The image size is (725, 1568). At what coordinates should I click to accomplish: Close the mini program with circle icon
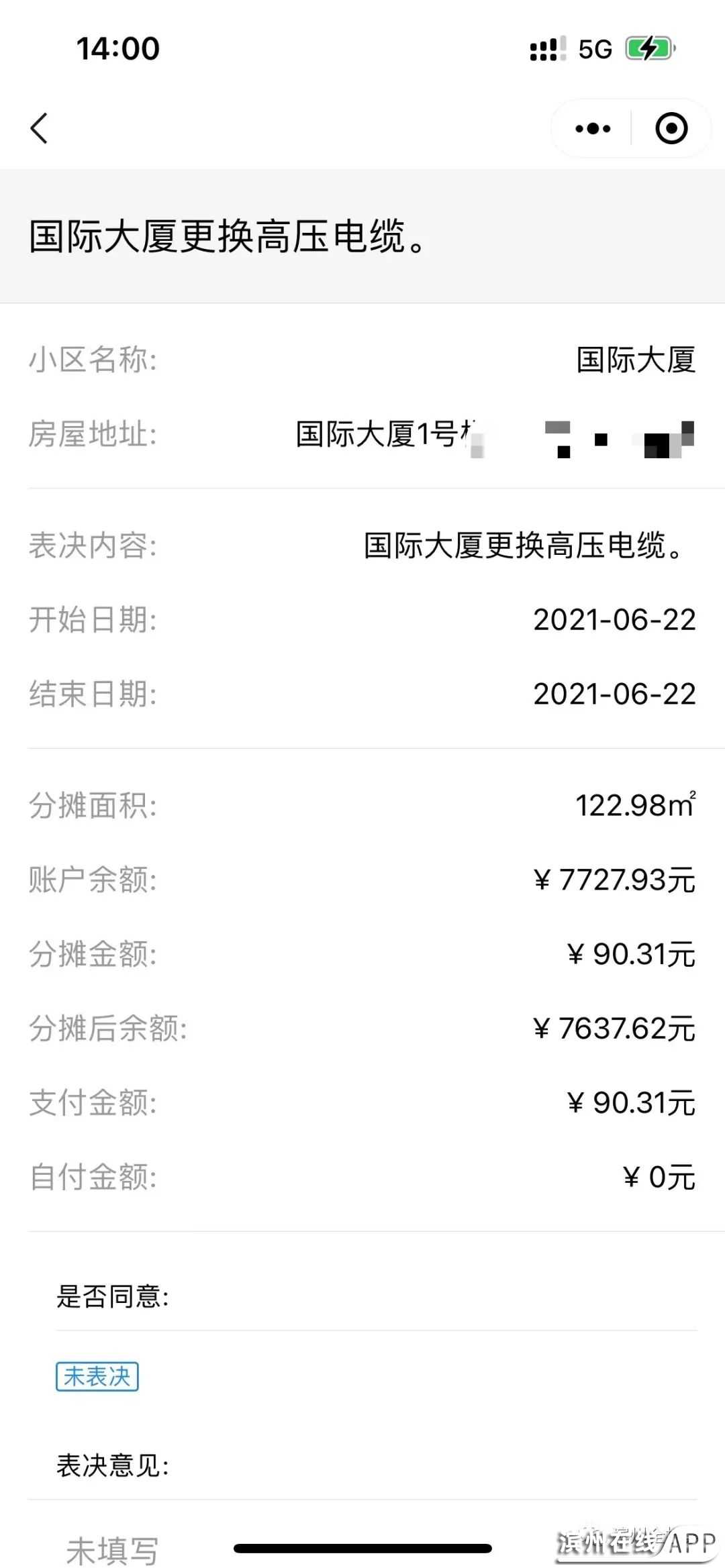click(x=671, y=128)
